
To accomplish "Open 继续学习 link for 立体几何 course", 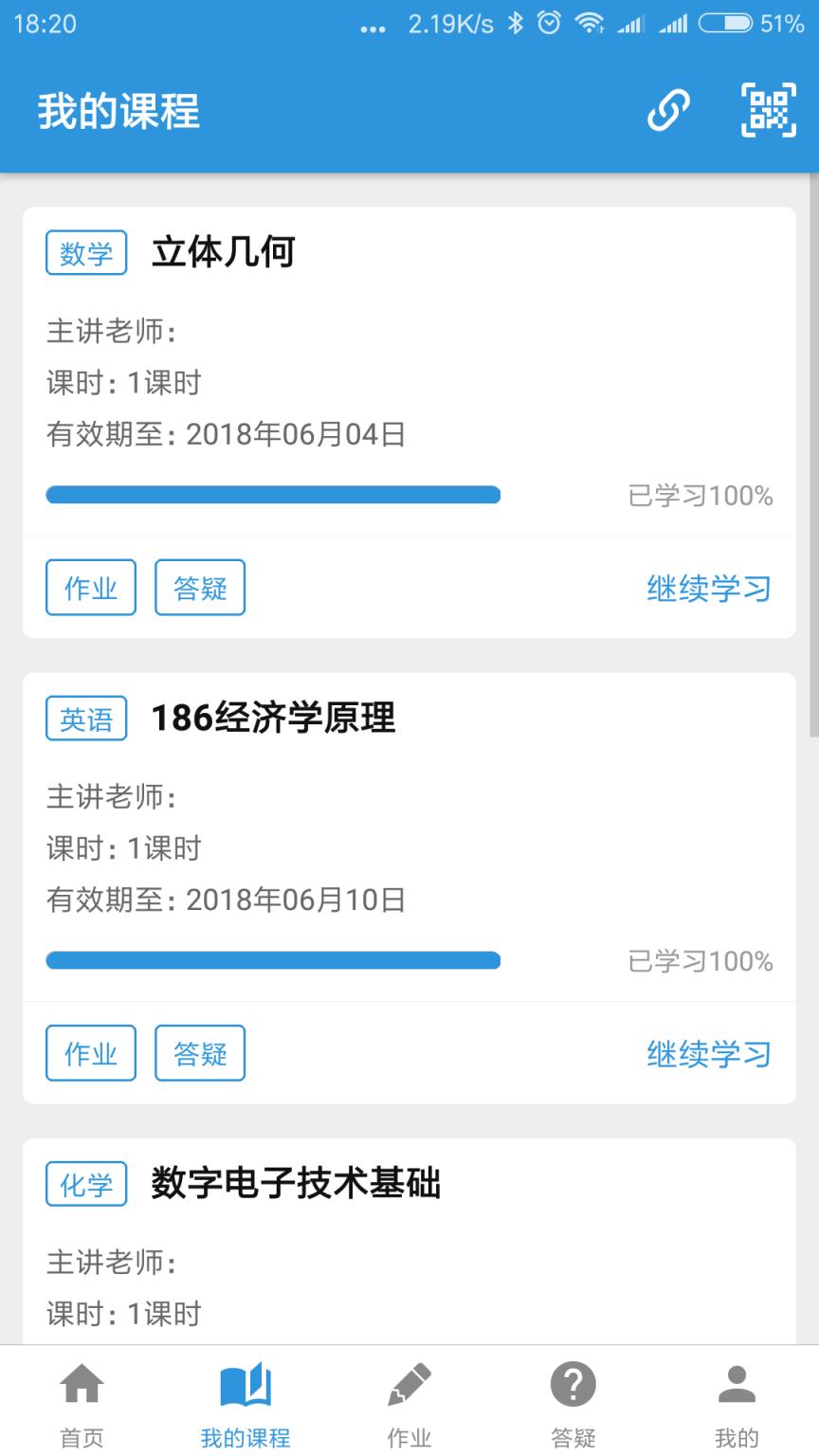I will pos(708,588).
